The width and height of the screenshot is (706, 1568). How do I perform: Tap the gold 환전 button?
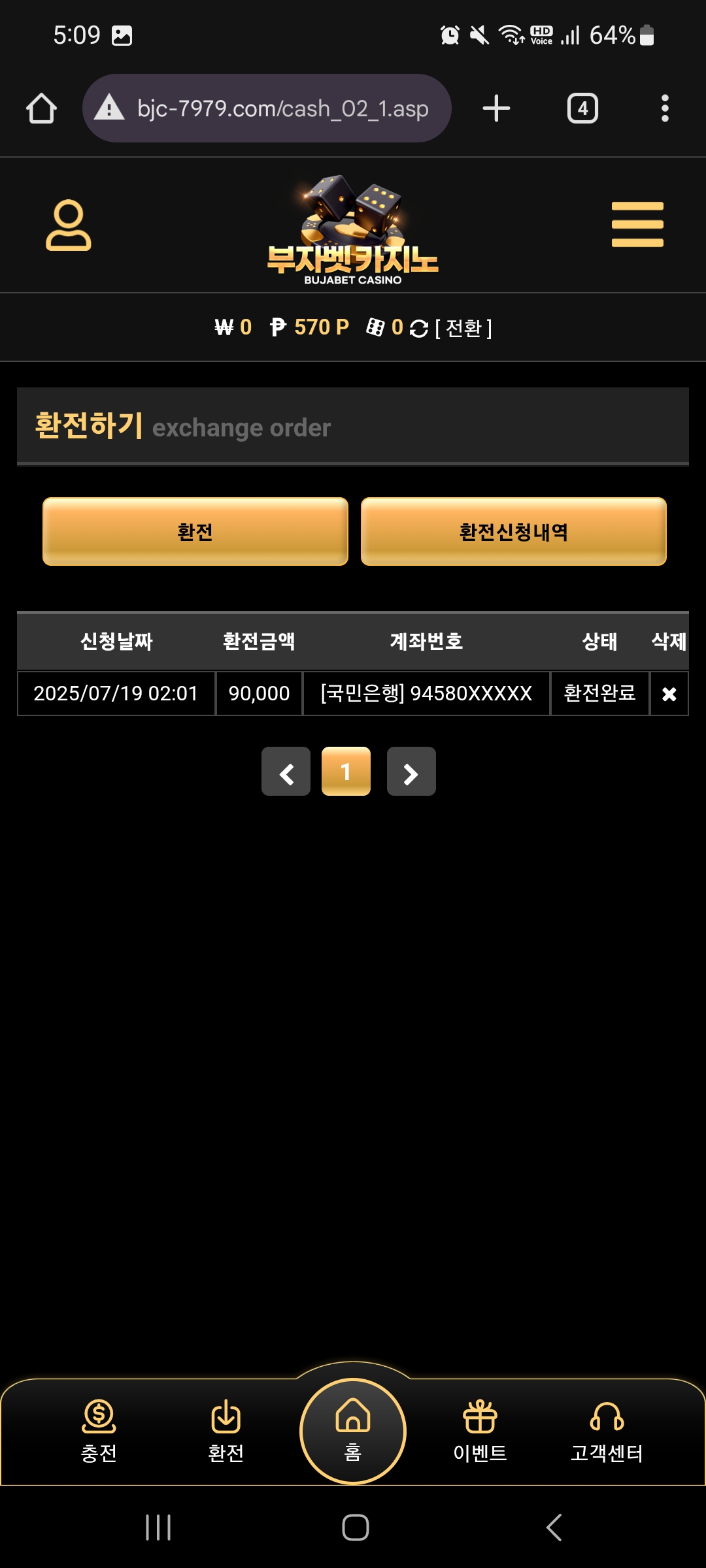pyautogui.click(x=195, y=532)
